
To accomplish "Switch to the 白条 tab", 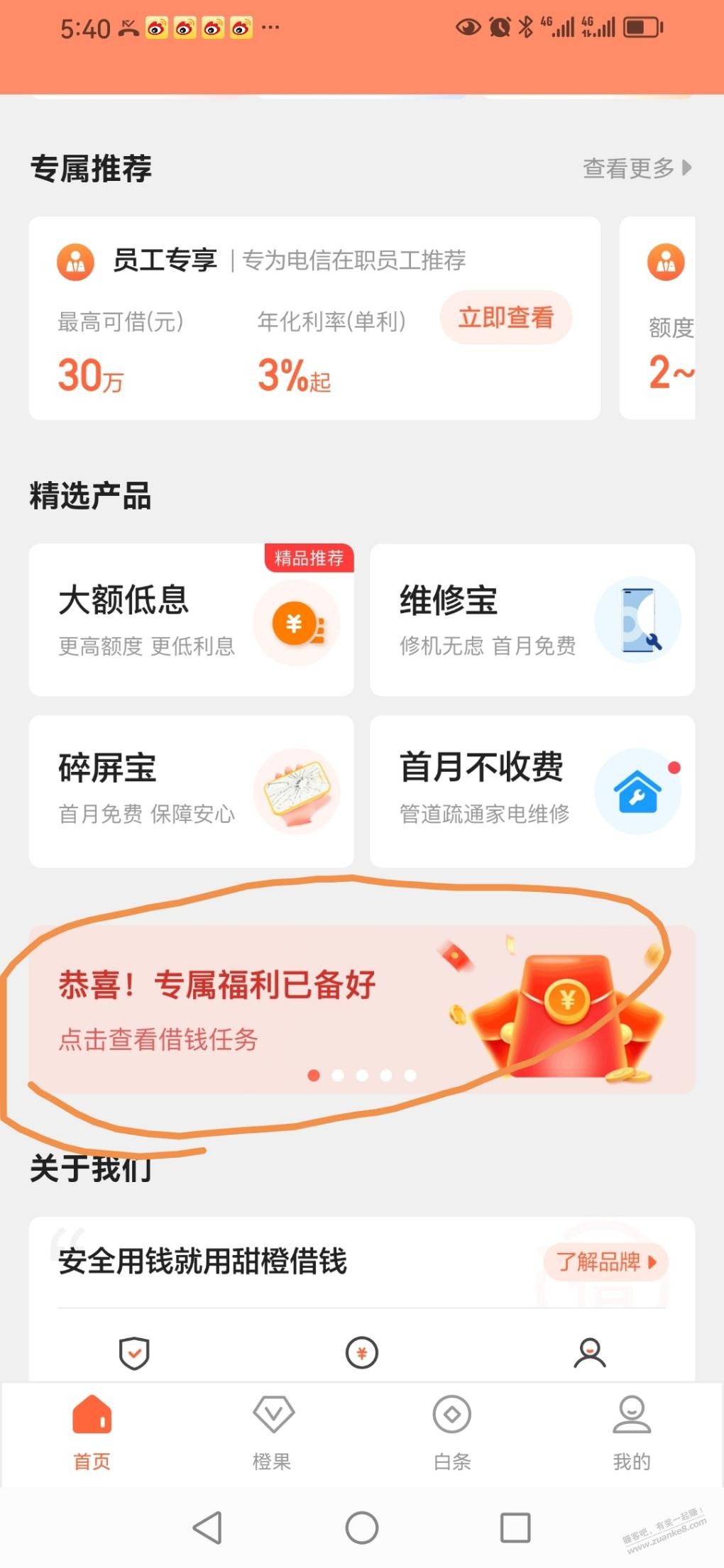I will click(452, 1430).
